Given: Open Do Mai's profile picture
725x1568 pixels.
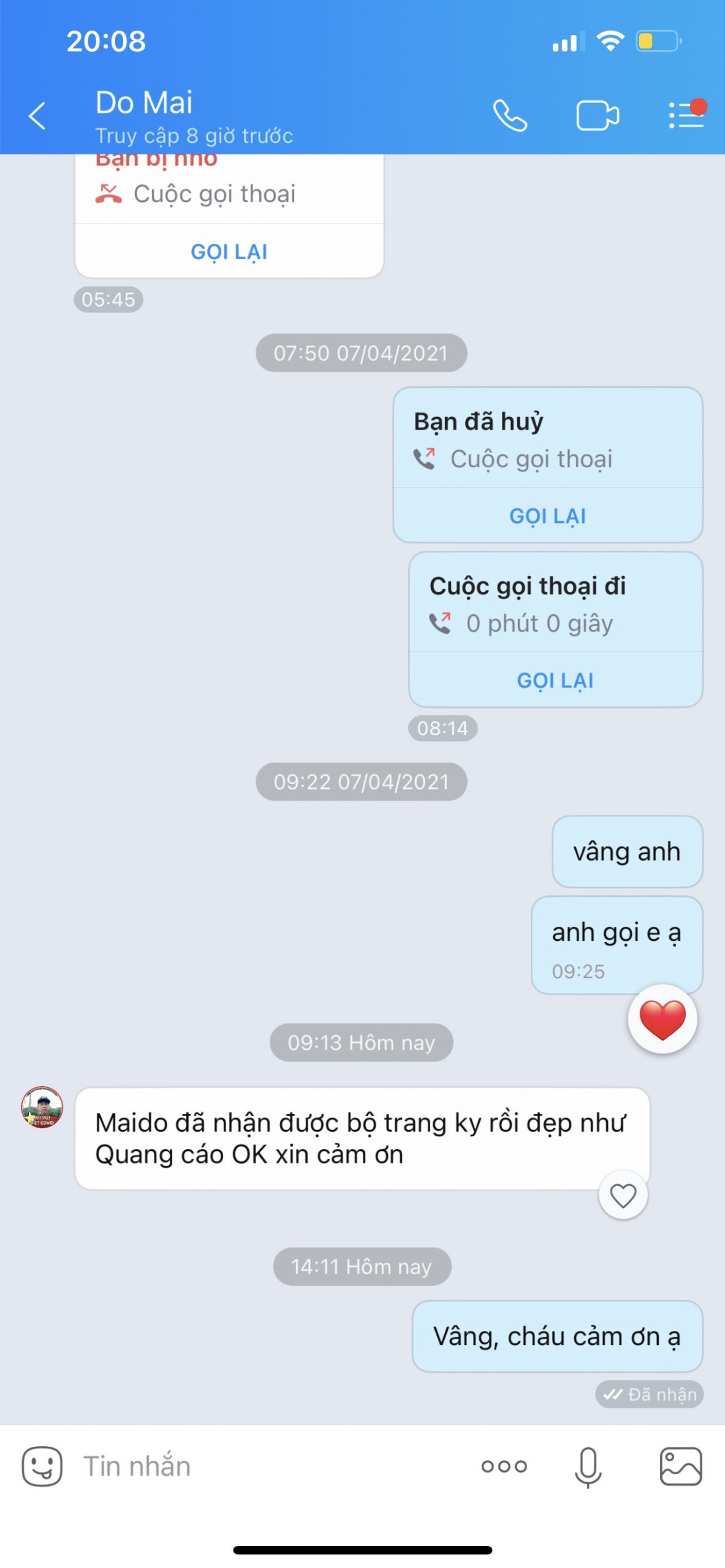Looking at the screenshot, I should tap(42, 1107).
